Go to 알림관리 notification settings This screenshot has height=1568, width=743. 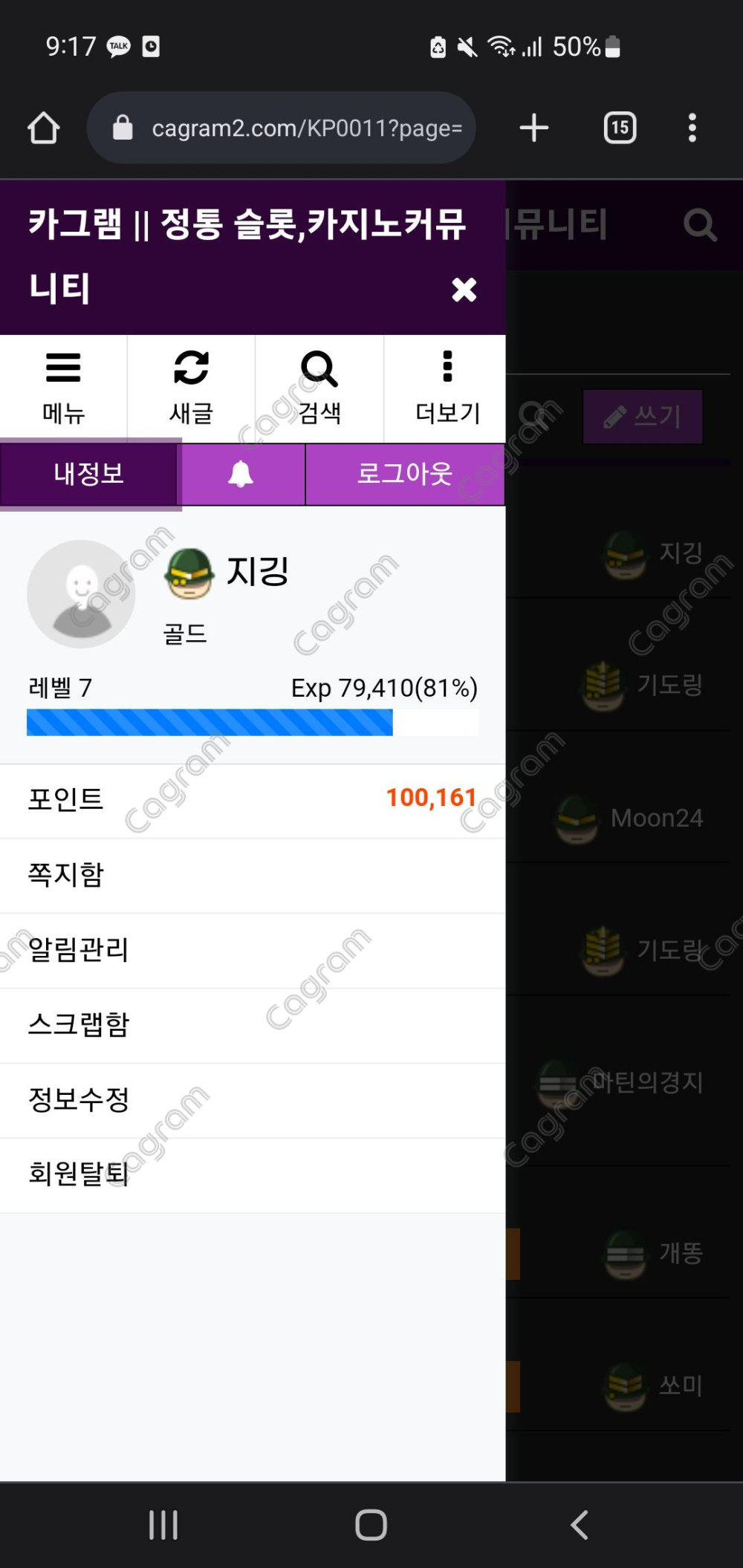(253, 950)
